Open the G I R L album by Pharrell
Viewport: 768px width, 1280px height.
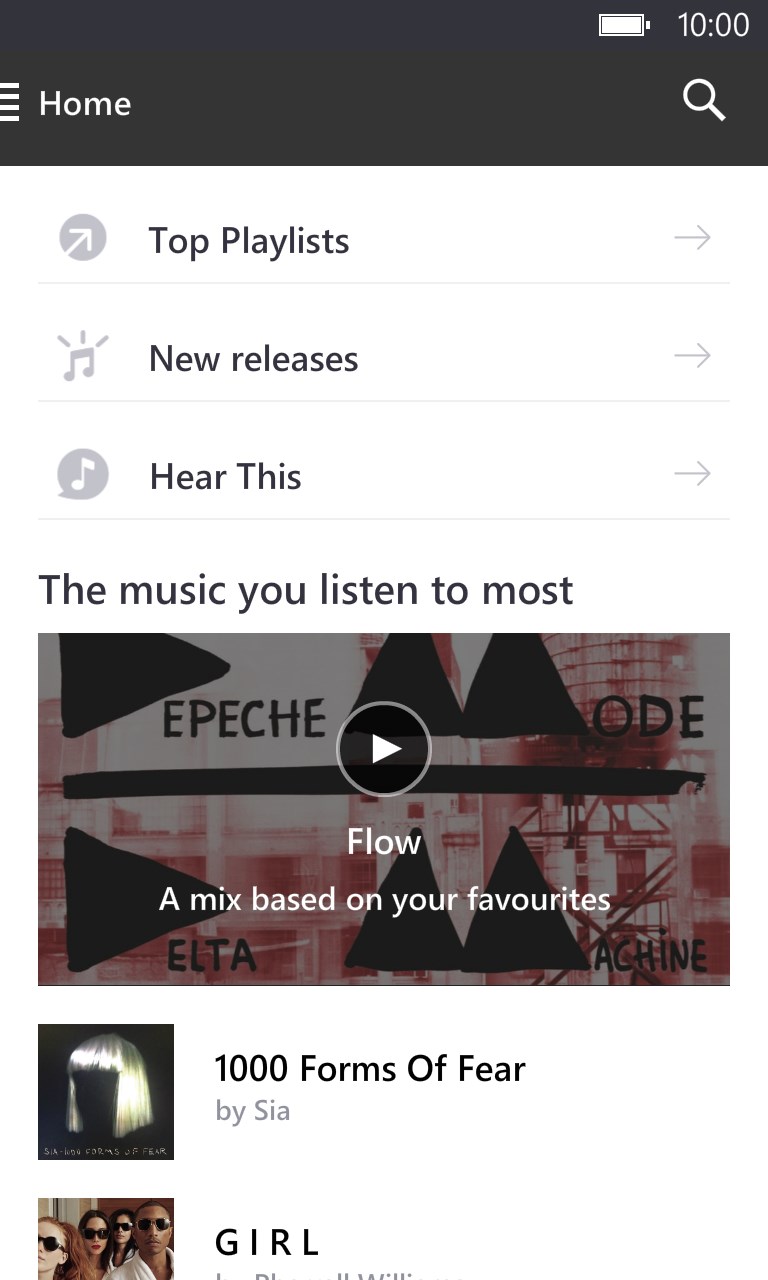(267, 1242)
